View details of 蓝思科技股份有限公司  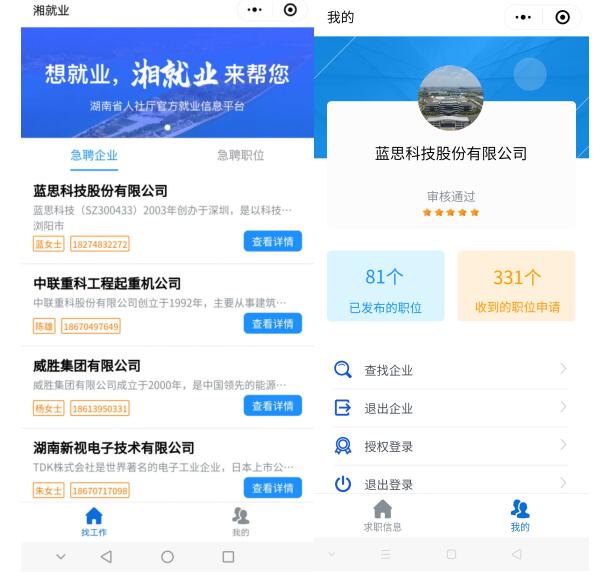(272, 241)
